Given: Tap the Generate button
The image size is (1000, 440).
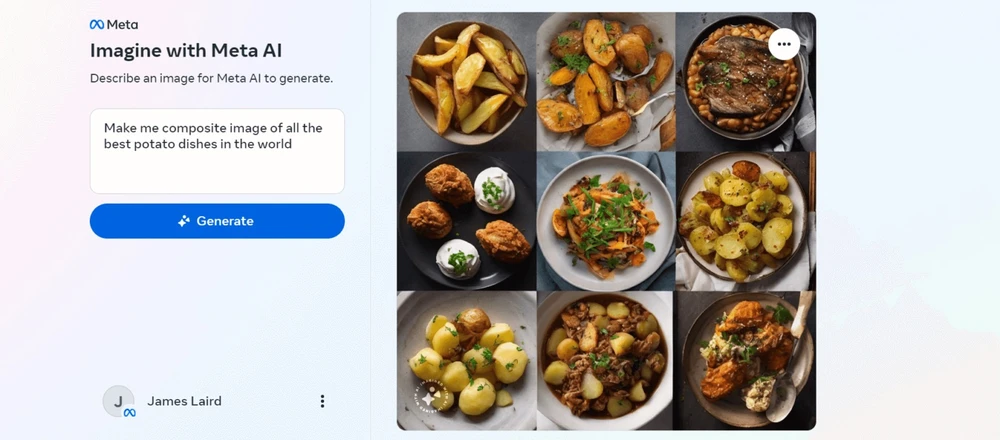Looking at the screenshot, I should [x=217, y=221].
